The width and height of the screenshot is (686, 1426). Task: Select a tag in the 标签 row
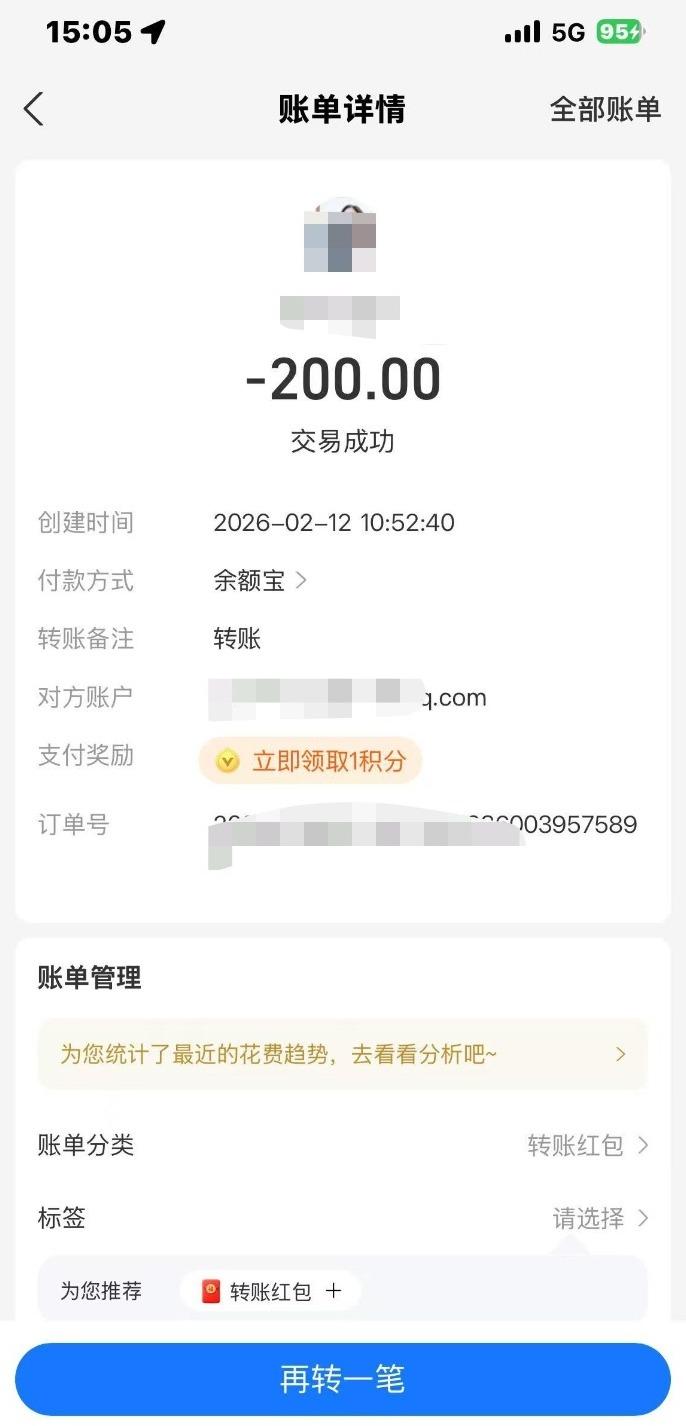(600, 1218)
